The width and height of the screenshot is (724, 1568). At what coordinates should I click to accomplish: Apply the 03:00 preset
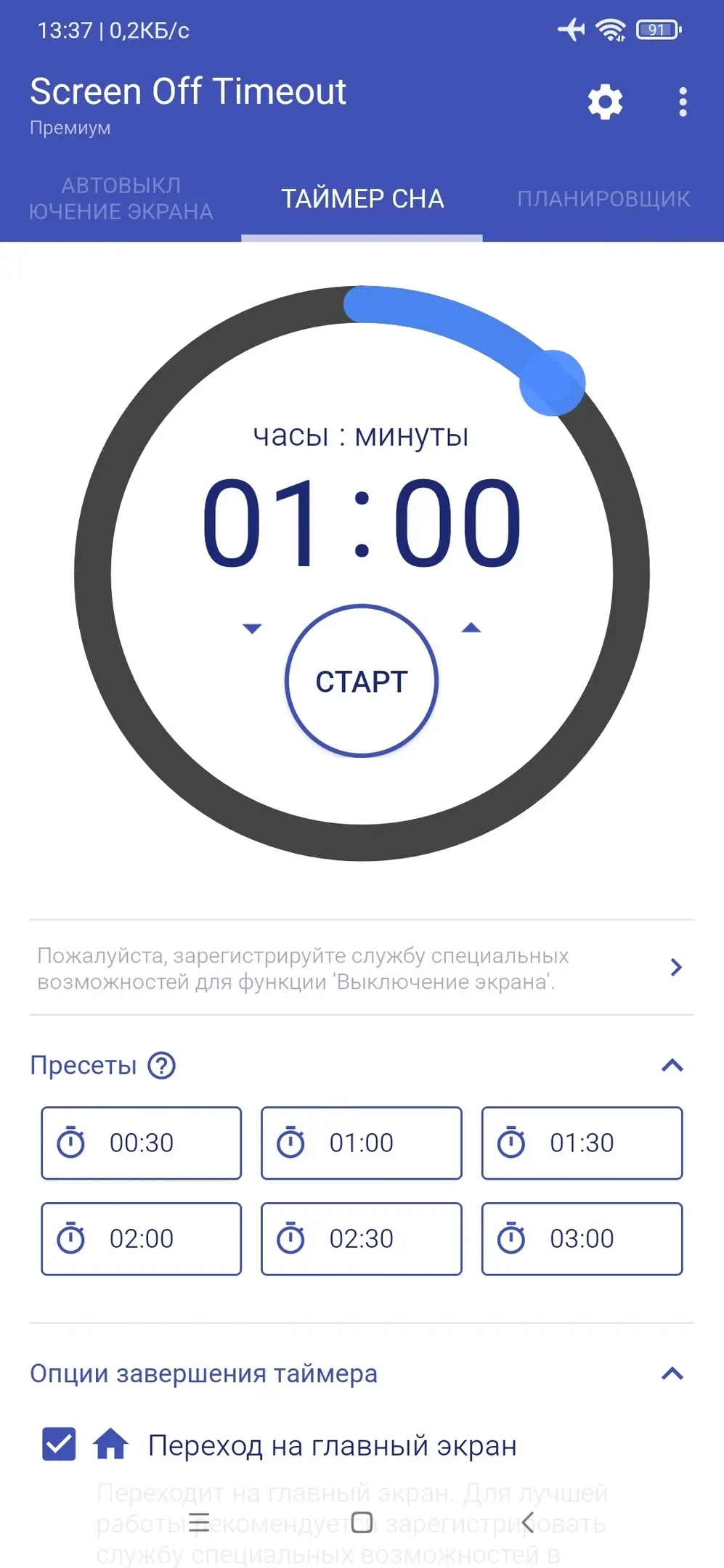point(582,1238)
